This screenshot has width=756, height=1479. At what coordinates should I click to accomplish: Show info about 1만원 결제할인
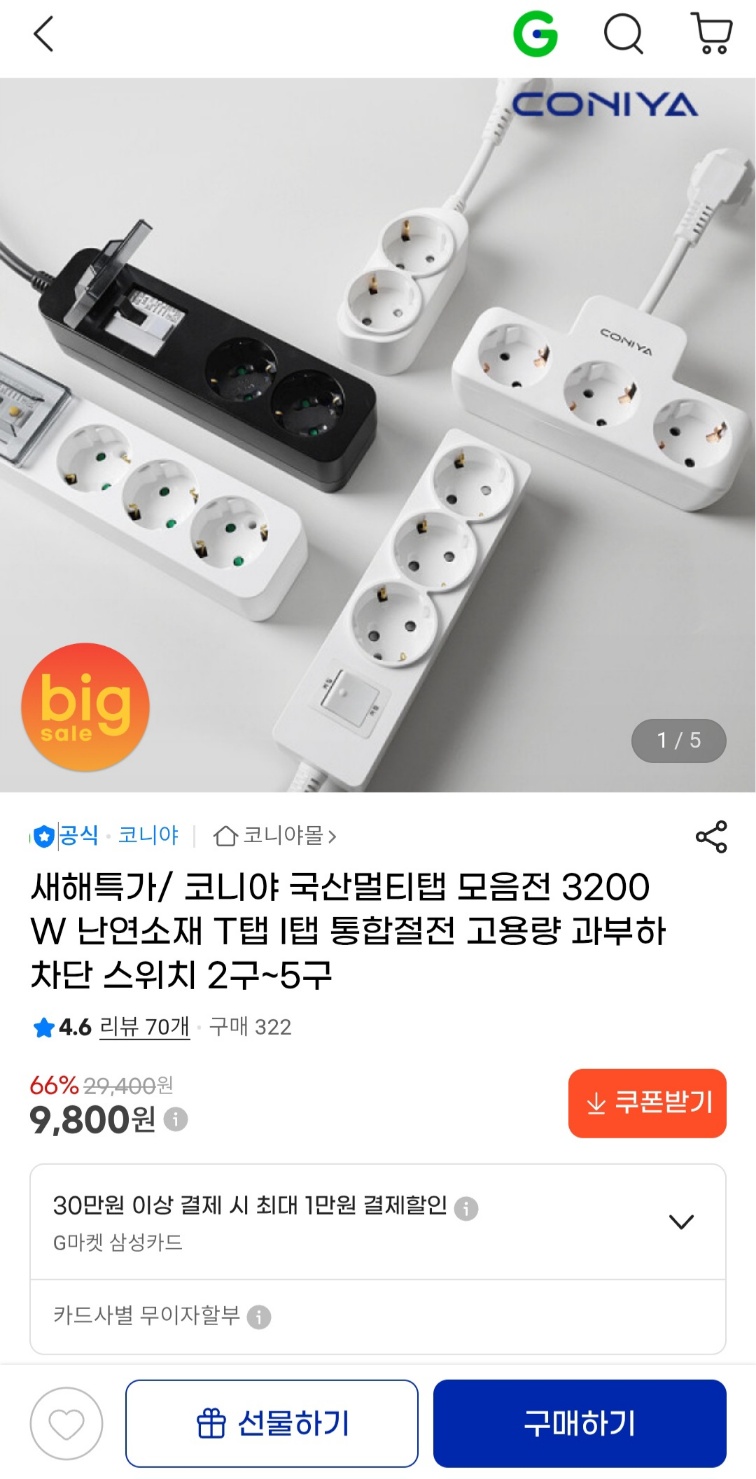click(x=466, y=1208)
